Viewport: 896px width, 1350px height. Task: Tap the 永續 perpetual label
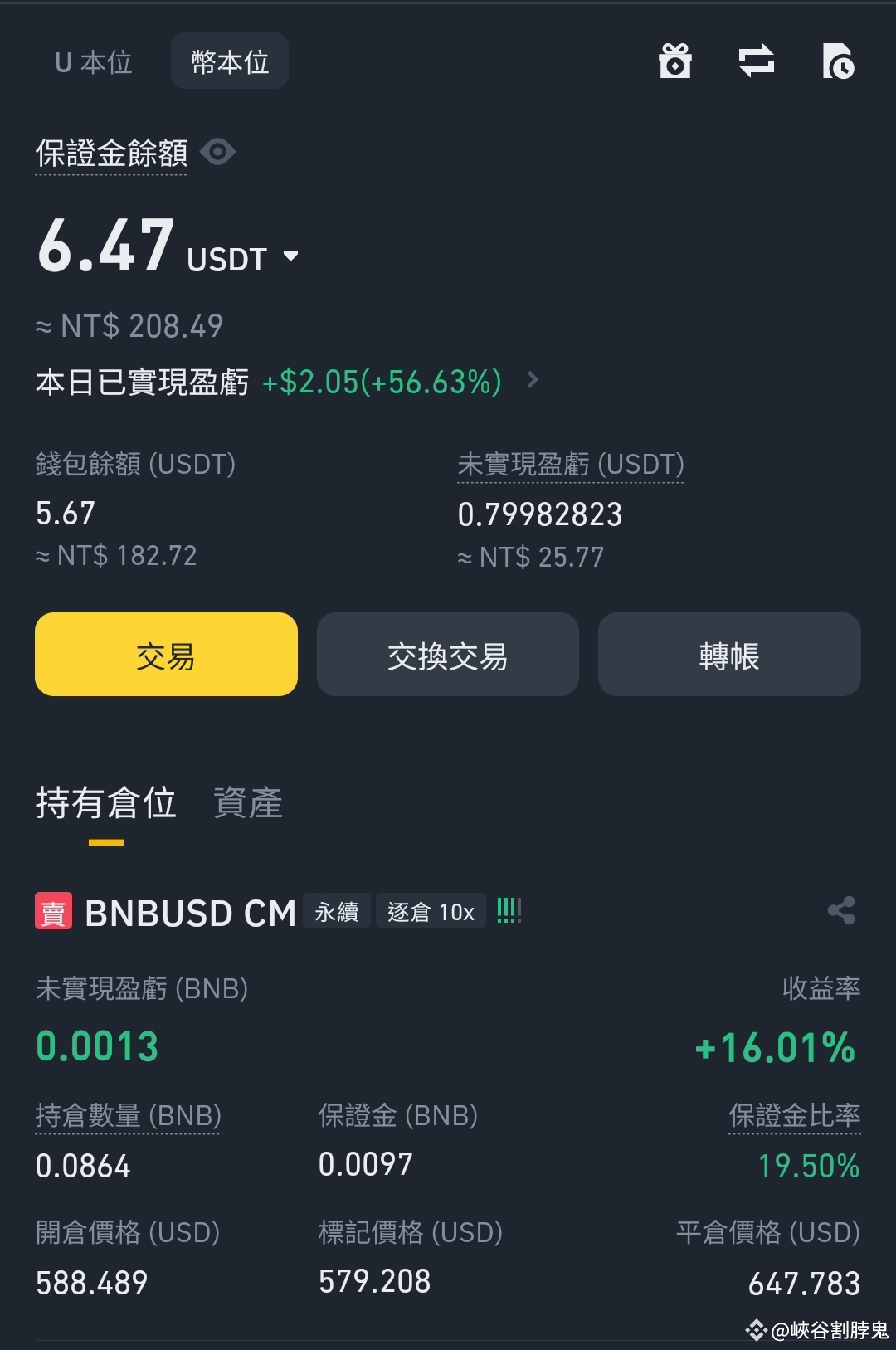click(336, 911)
